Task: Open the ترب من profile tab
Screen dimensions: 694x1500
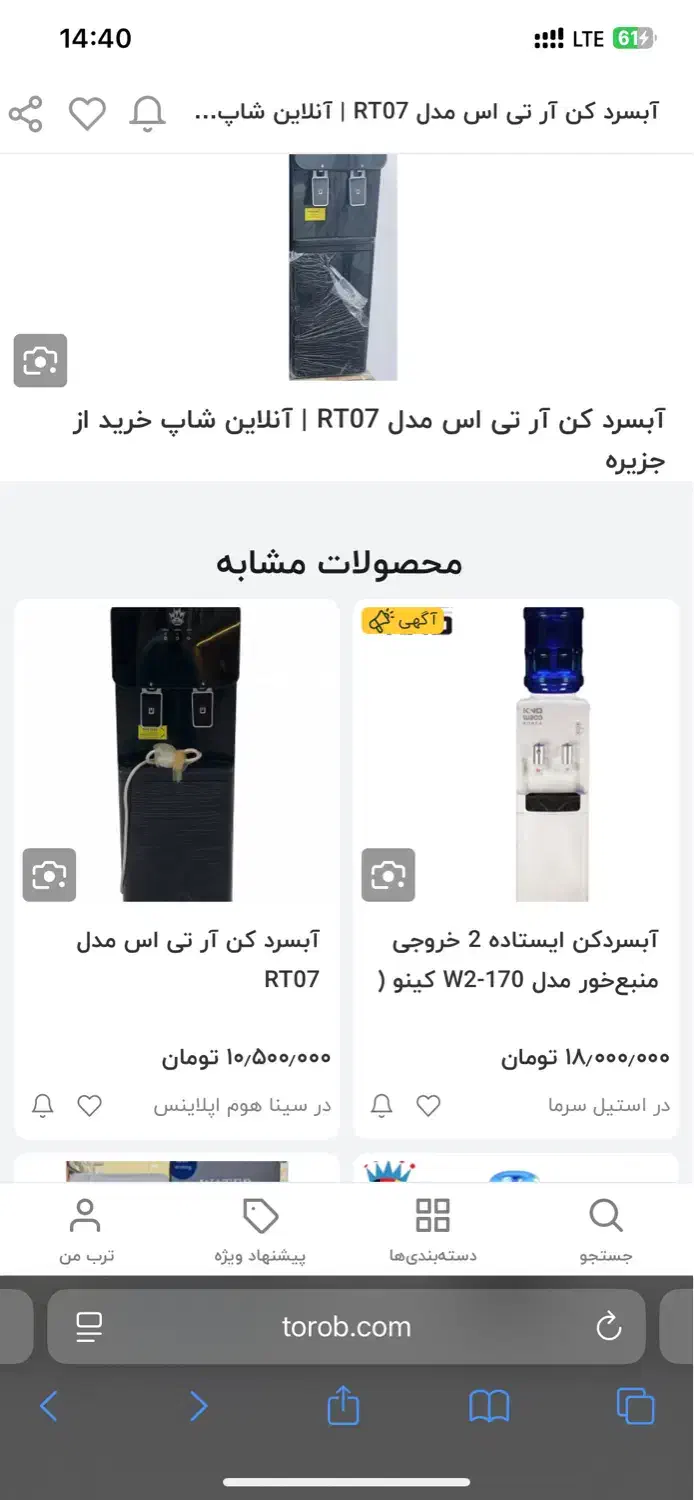Action: [x=86, y=1230]
